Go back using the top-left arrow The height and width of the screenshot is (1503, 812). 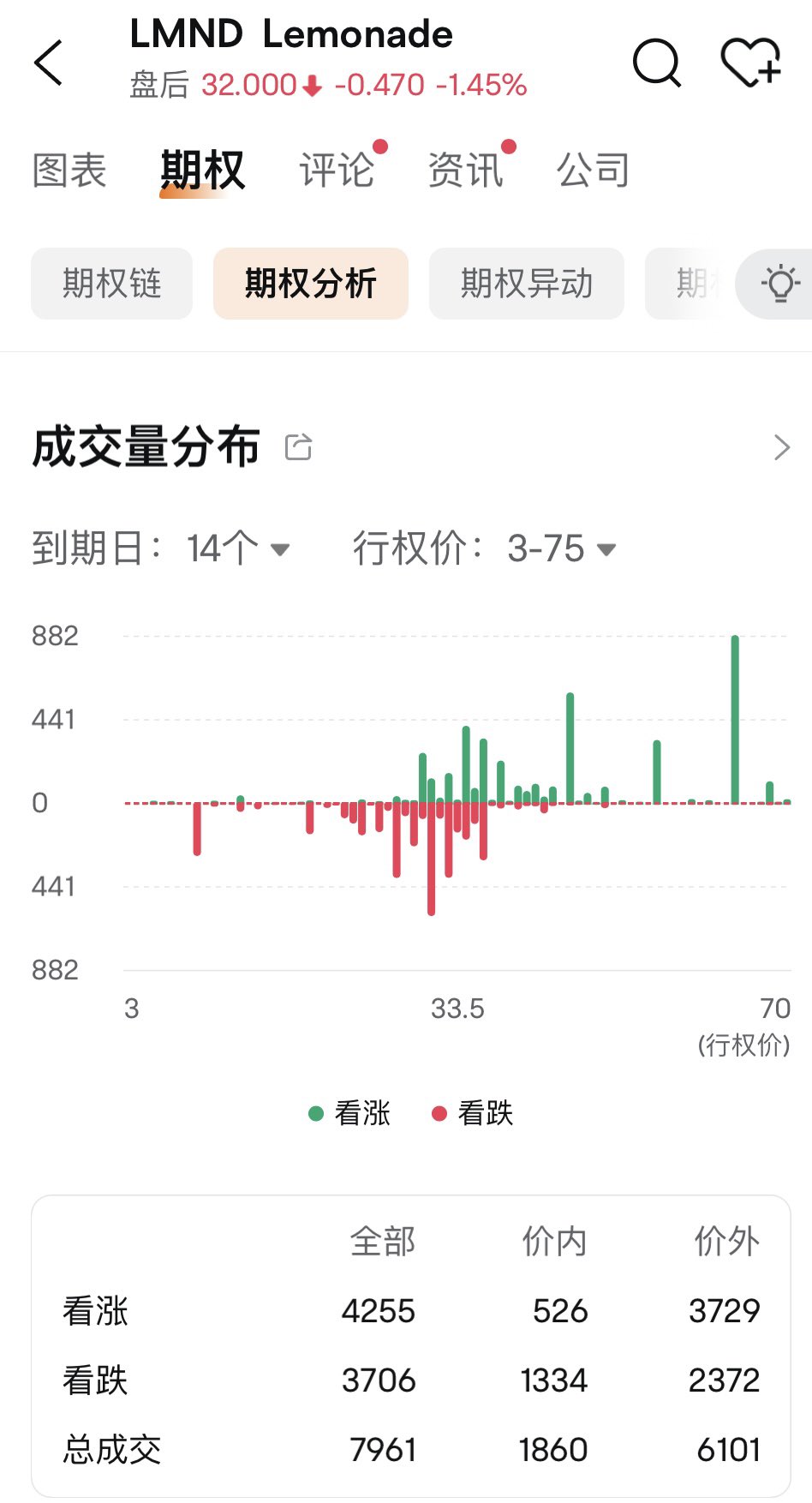49,63
